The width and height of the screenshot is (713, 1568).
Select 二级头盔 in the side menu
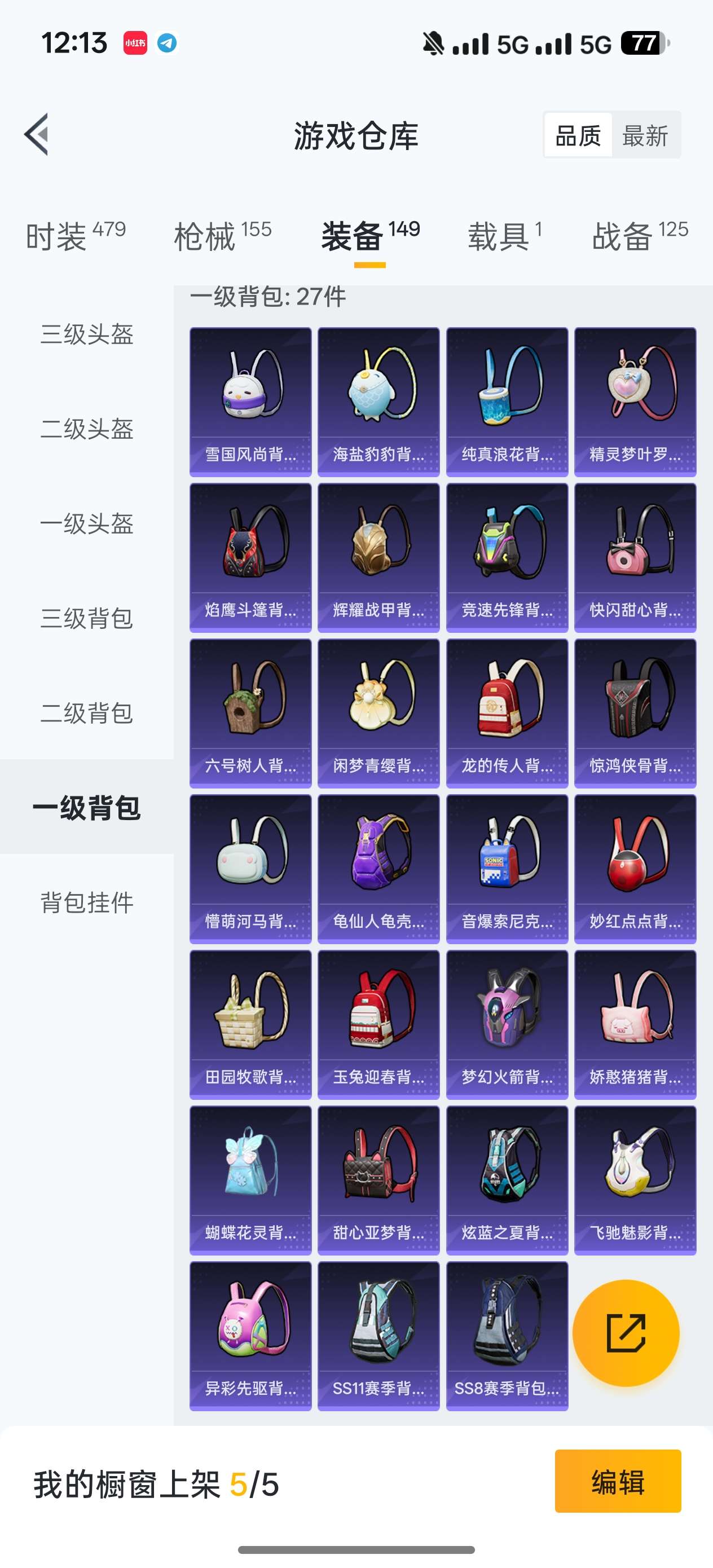point(86,429)
